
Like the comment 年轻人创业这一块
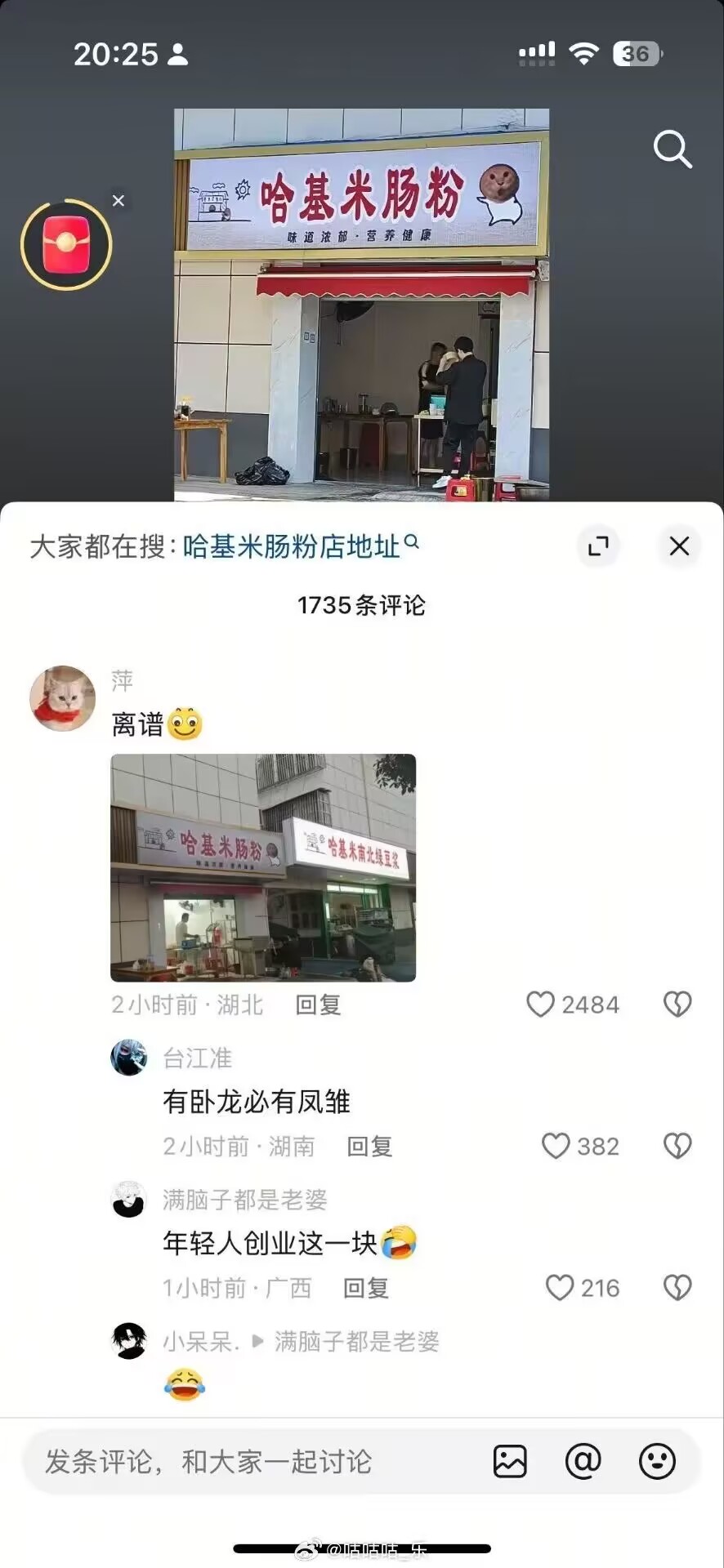(x=559, y=1289)
